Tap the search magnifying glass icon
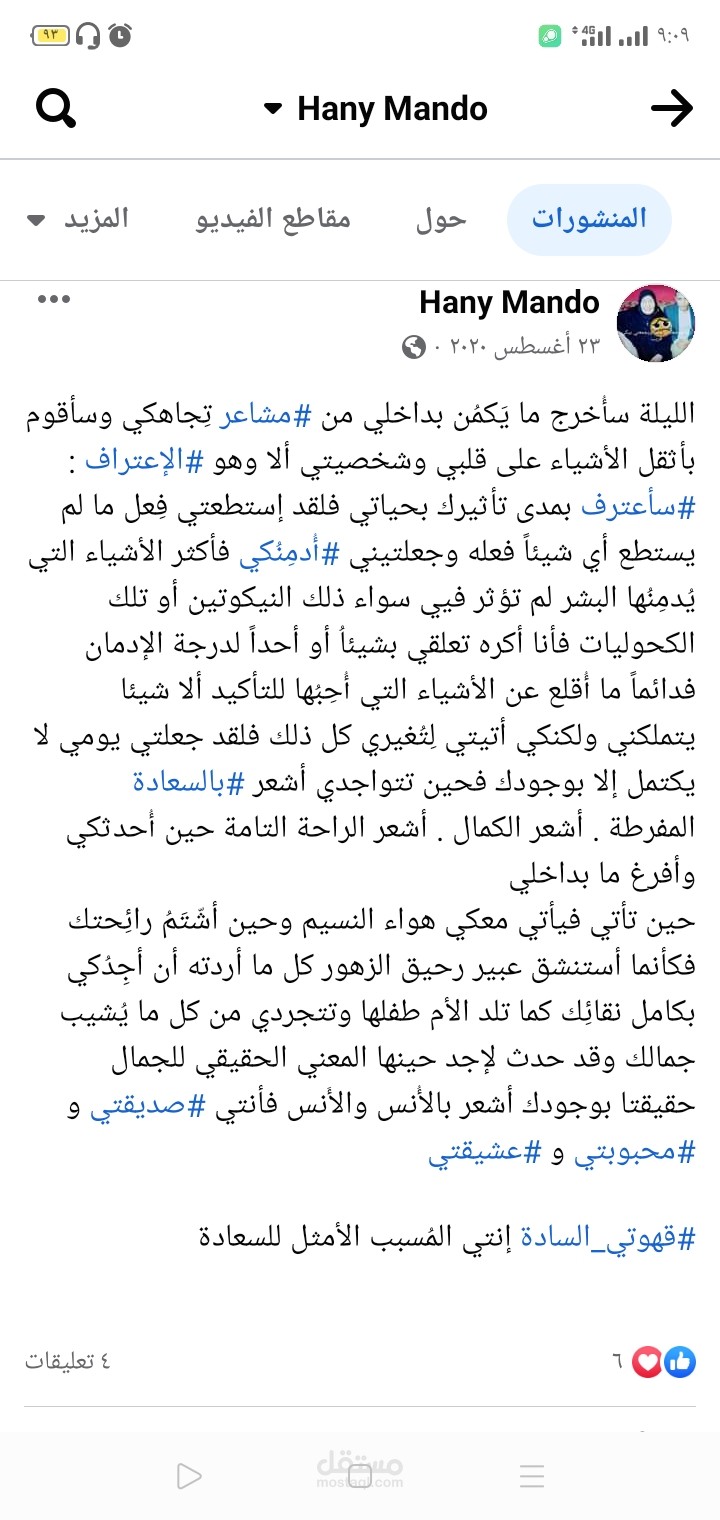 [x=55, y=108]
